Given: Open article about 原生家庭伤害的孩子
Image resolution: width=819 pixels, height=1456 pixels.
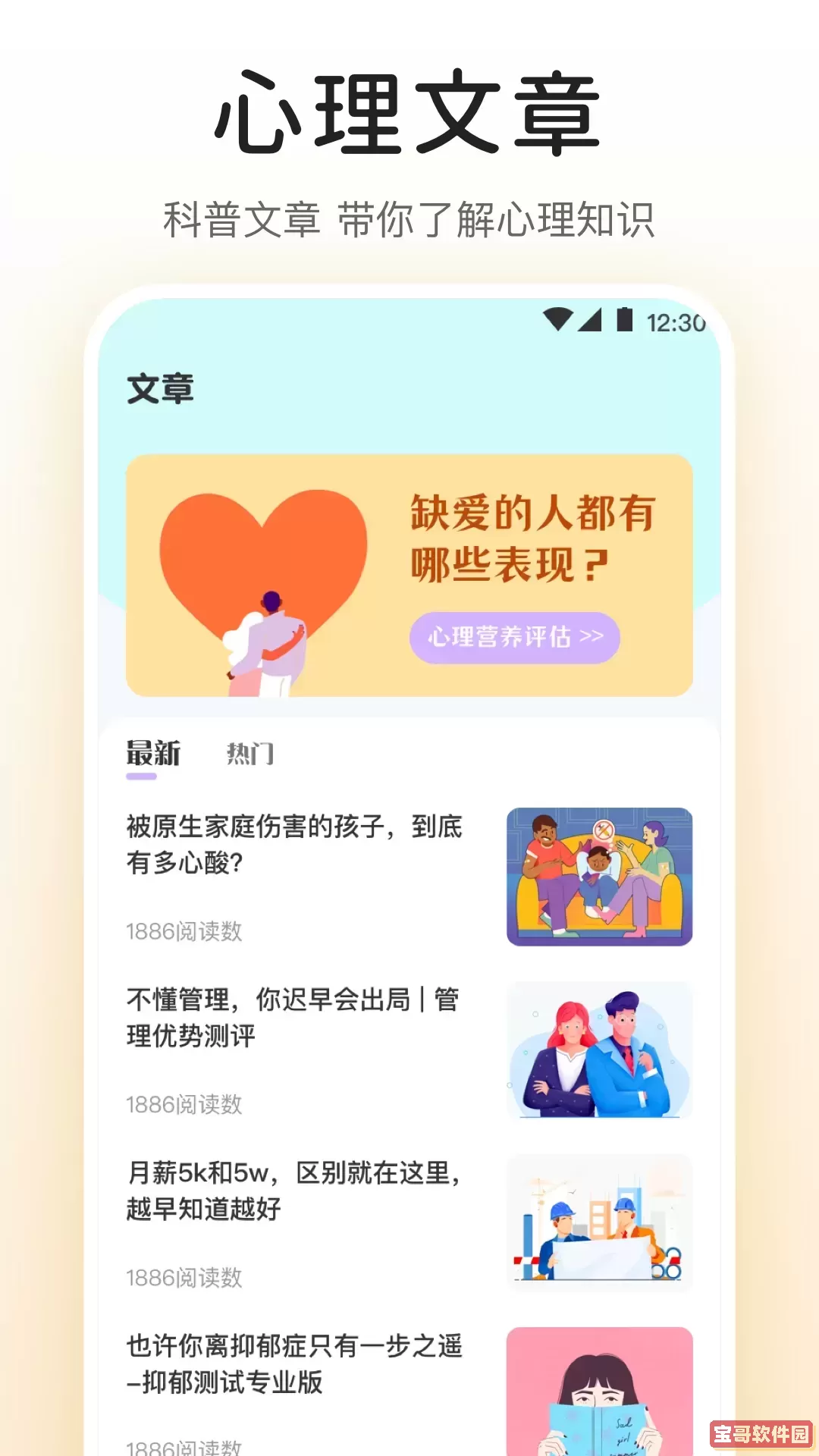Looking at the screenshot, I should (296, 846).
